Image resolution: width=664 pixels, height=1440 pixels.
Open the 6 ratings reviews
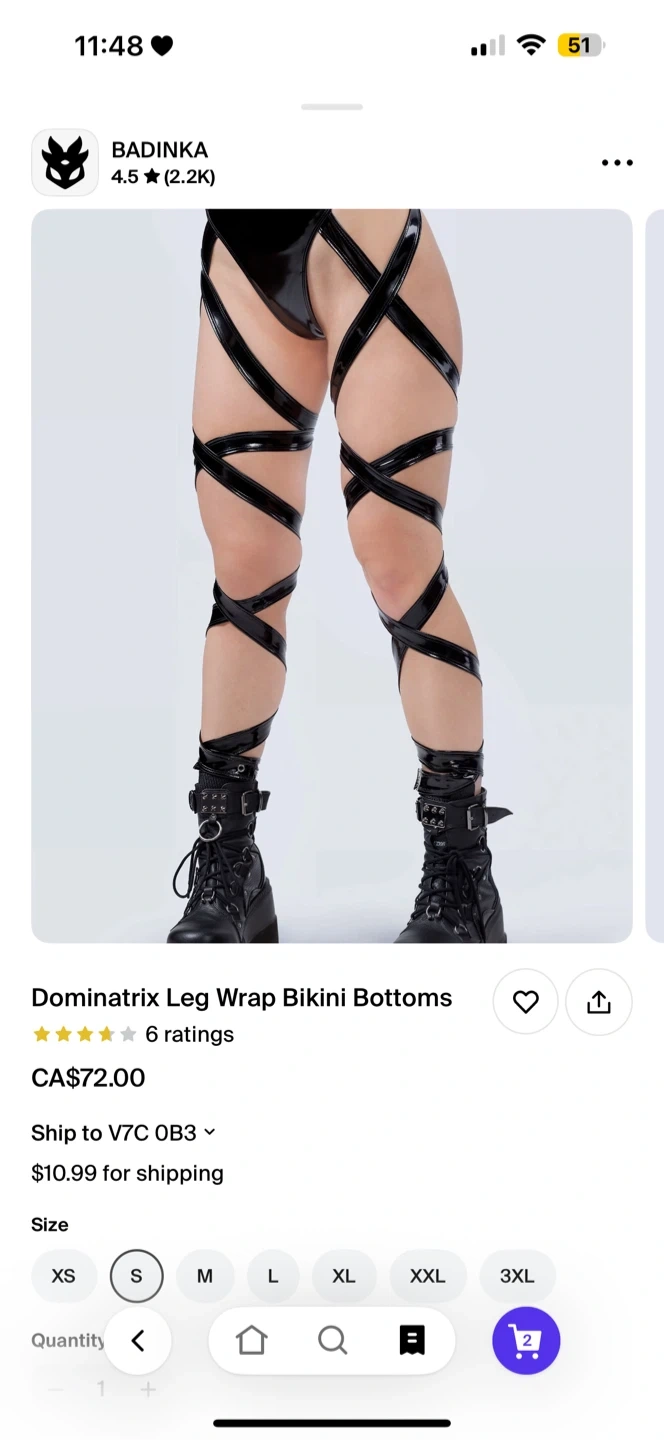click(189, 1035)
